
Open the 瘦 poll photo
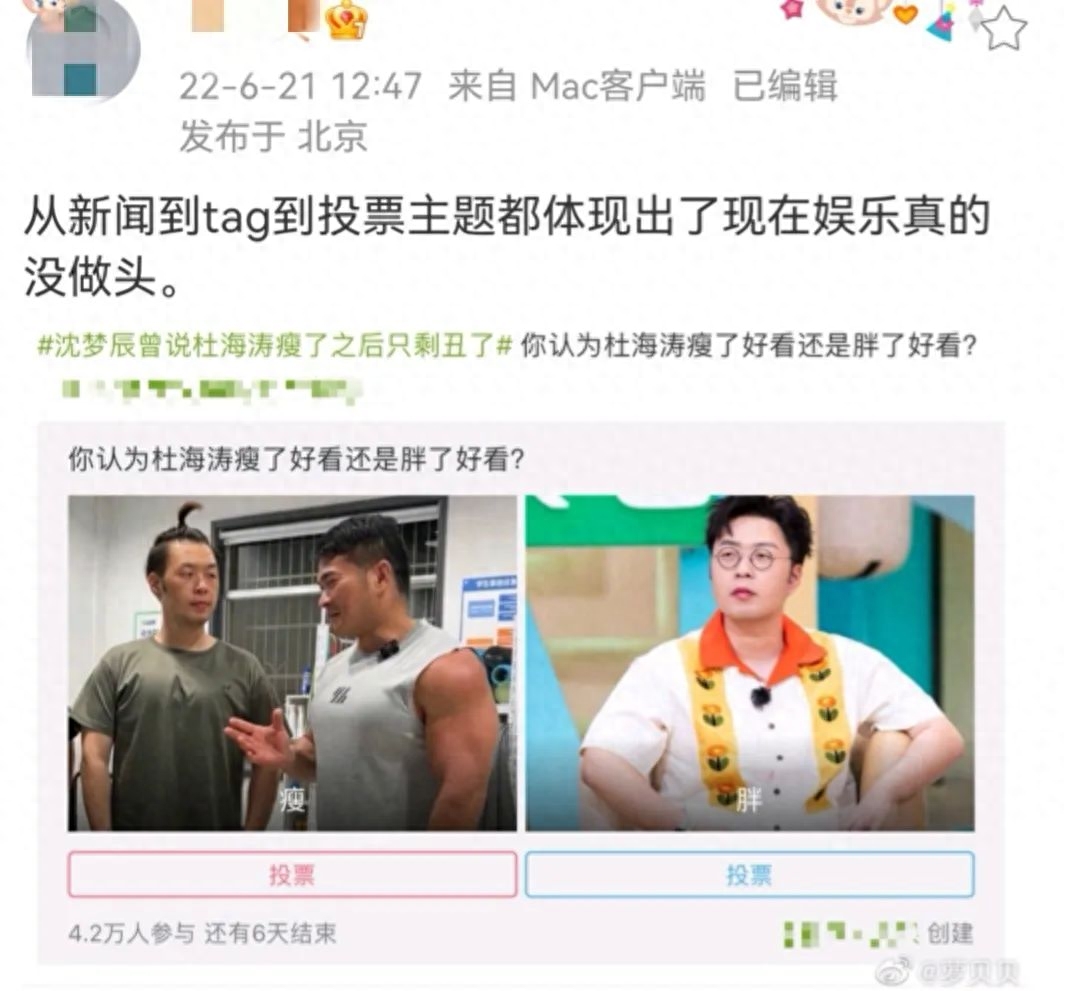click(x=292, y=663)
